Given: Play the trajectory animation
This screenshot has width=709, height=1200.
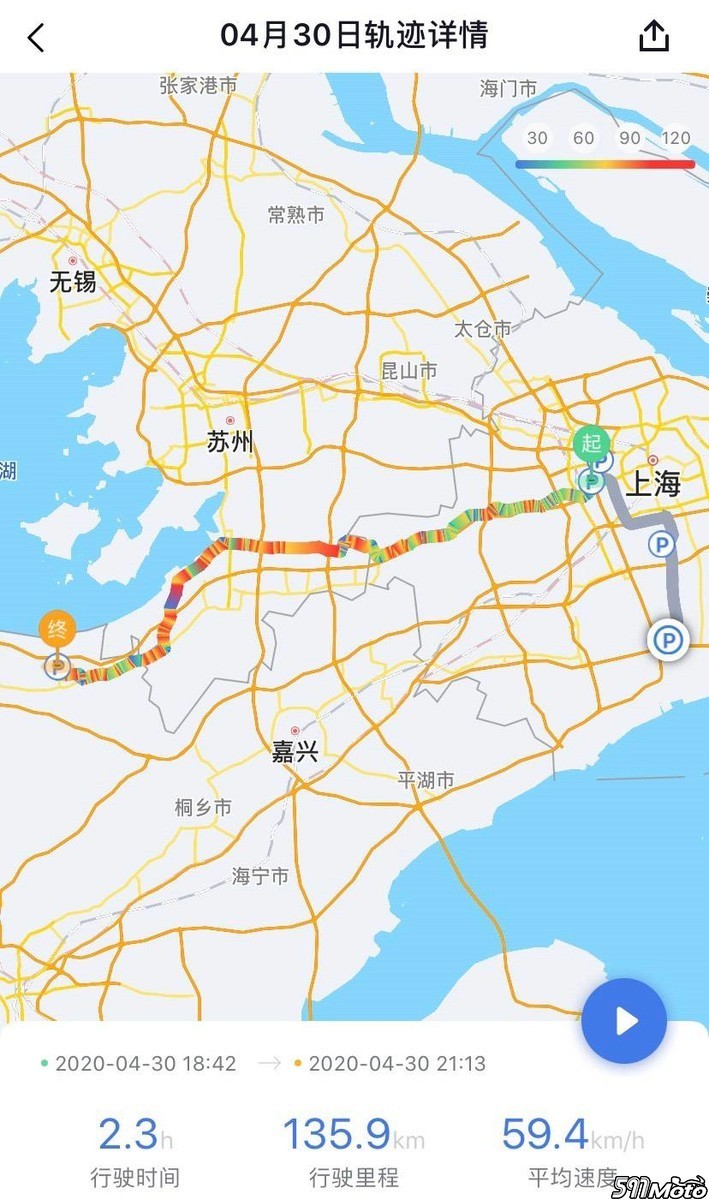Looking at the screenshot, I should coord(624,1021).
